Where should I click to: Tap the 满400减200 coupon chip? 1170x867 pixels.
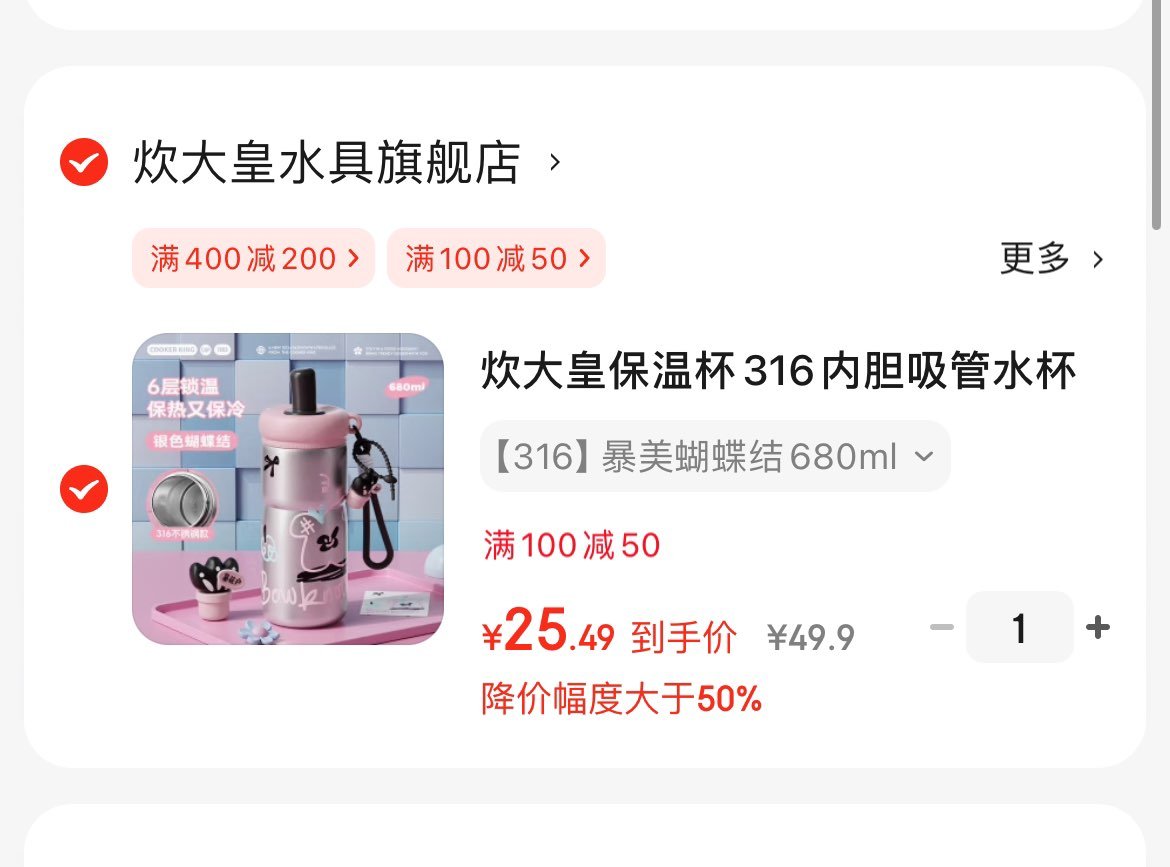(x=253, y=259)
